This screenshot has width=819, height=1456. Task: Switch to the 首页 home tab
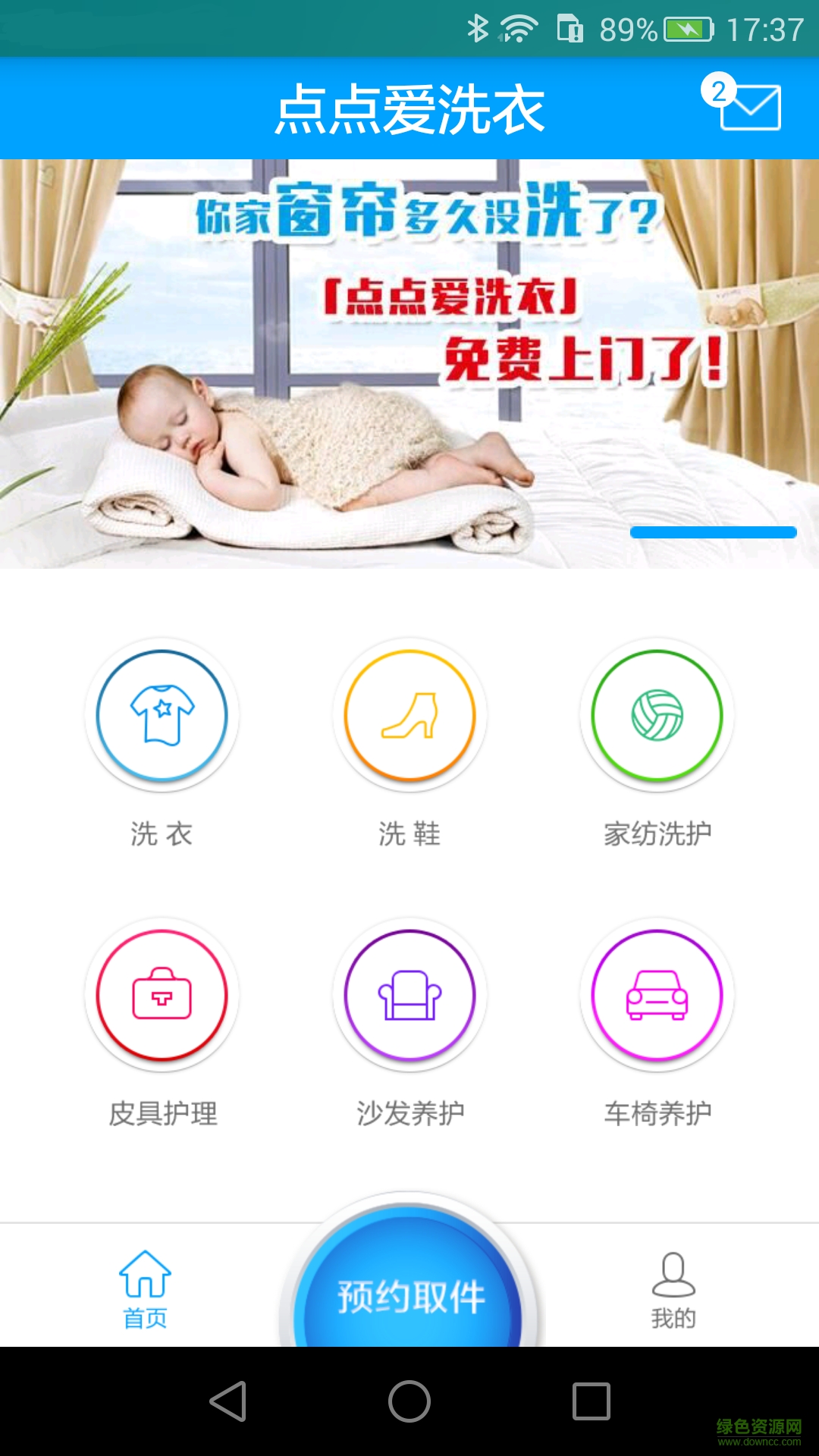(x=145, y=1289)
